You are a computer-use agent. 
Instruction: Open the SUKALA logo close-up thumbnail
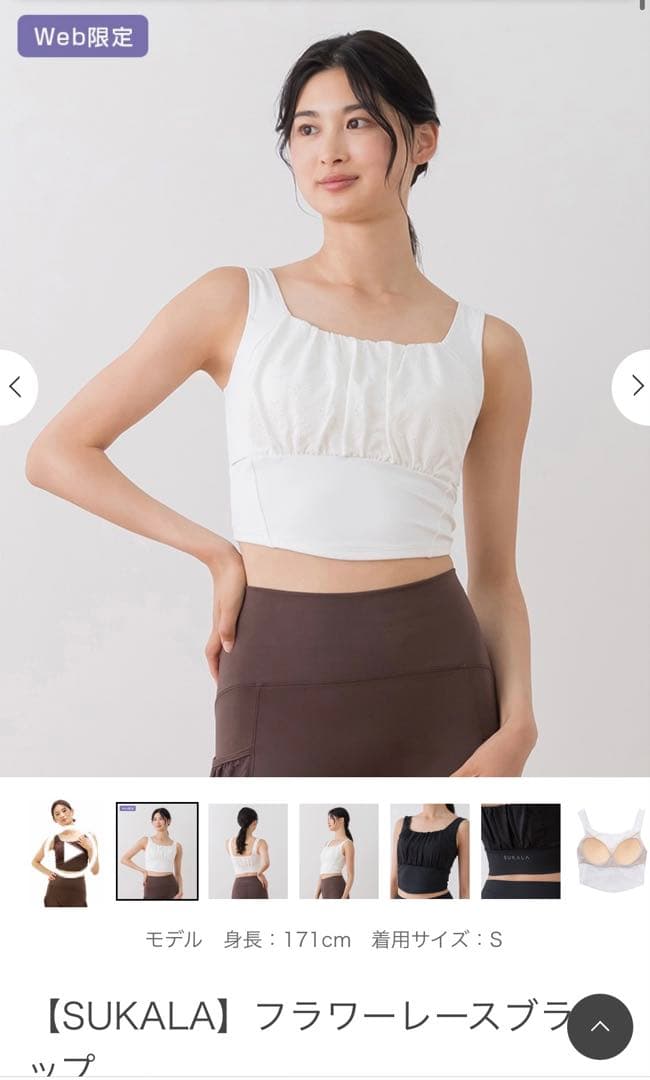pyautogui.click(x=521, y=851)
